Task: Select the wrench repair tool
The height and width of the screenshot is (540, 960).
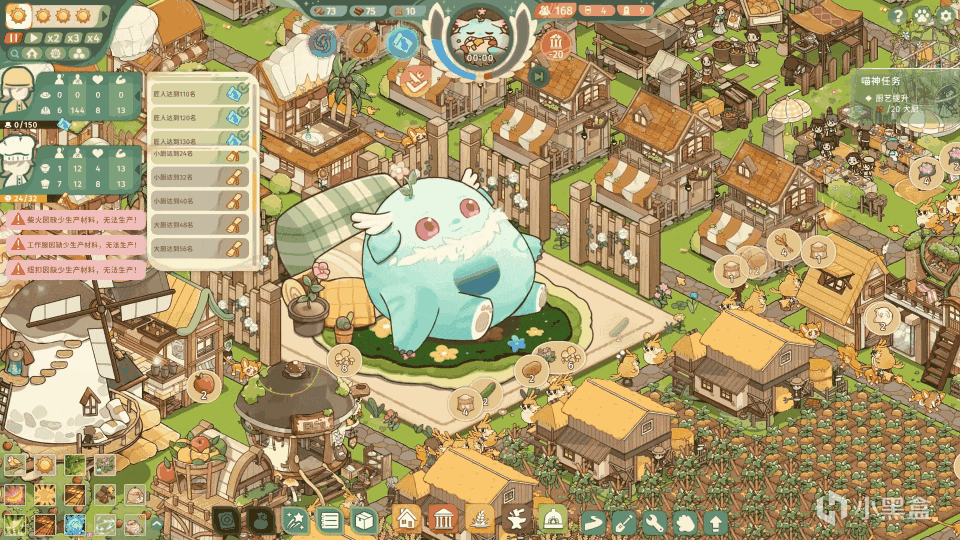Action: 654,521
